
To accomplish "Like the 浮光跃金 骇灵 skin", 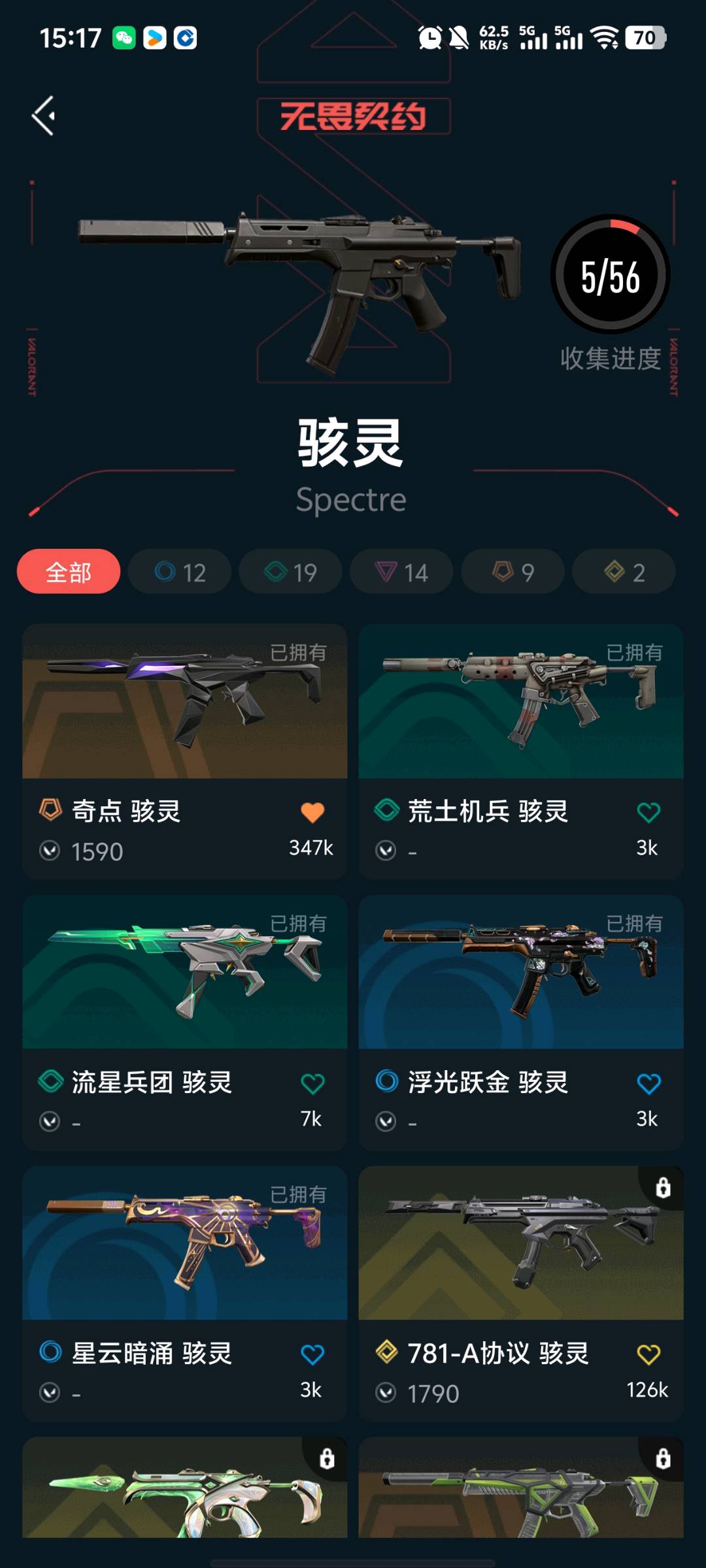I will (648, 1083).
